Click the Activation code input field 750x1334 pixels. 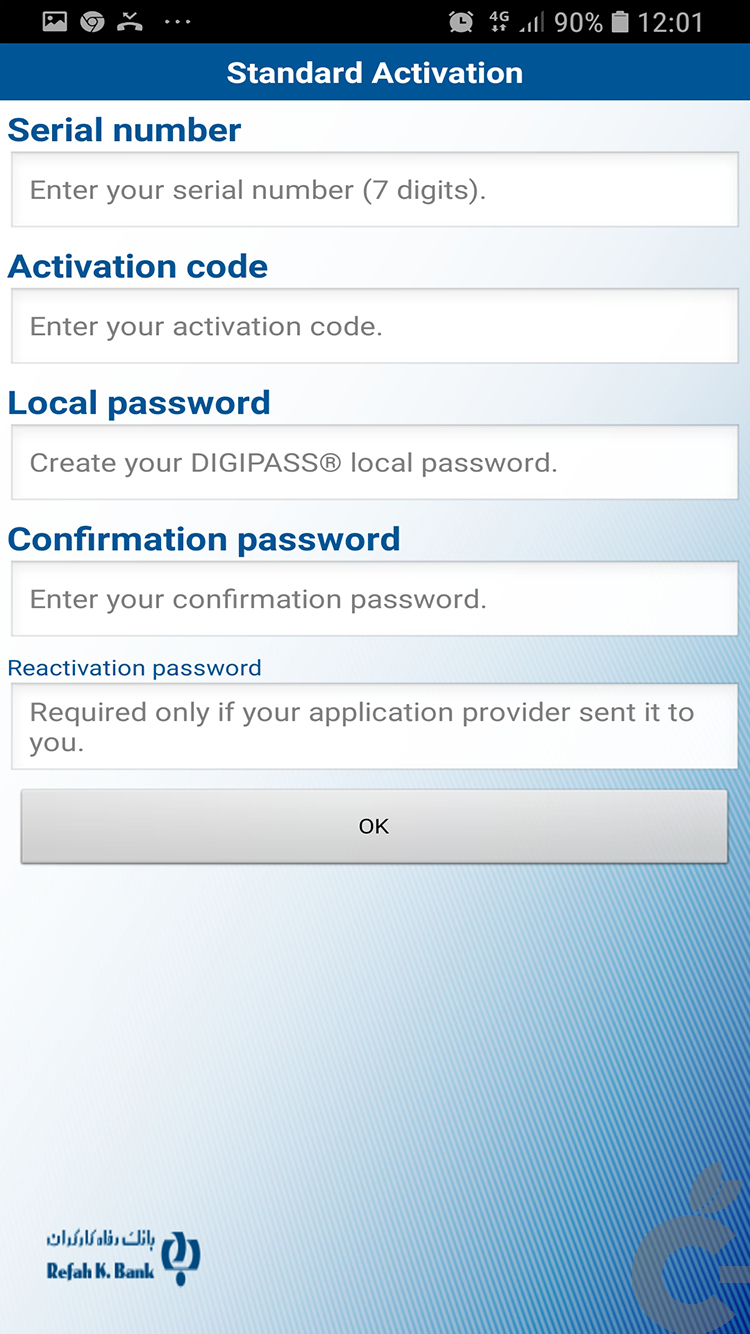pyautogui.click(x=375, y=326)
